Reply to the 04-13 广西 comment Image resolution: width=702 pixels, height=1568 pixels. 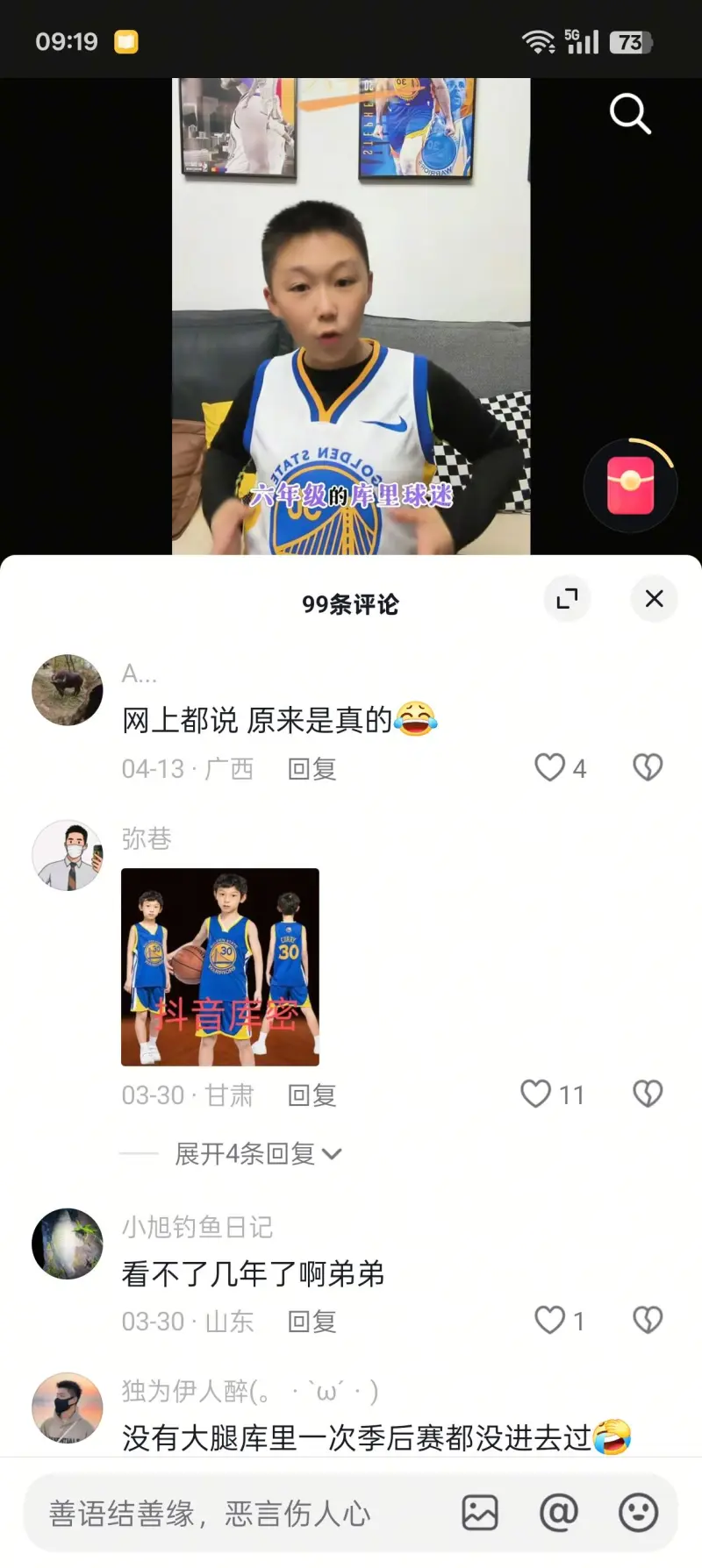click(312, 769)
